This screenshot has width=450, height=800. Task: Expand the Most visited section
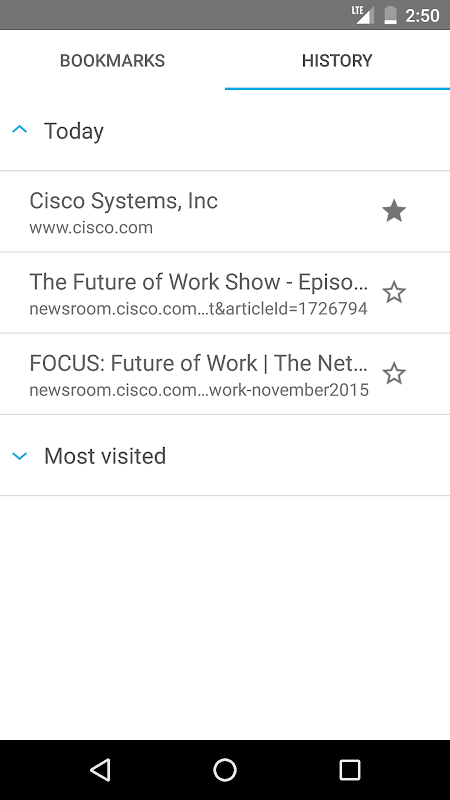(x=225, y=456)
